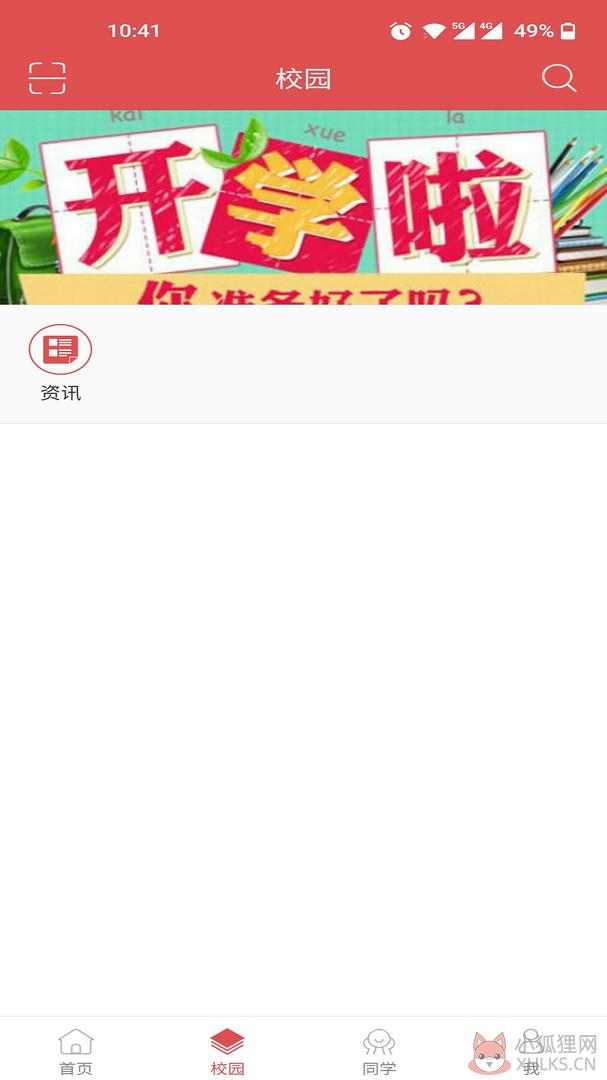Image resolution: width=607 pixels, height=1080 pixels.
Task: Open the QR scan icon
Action: (47, 79)
